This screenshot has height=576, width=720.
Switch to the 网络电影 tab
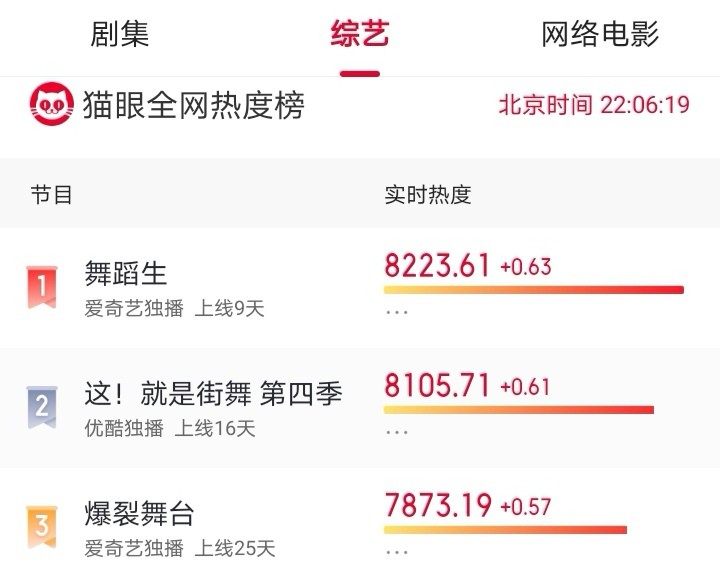pyautogui.click(x=600, y=34)
